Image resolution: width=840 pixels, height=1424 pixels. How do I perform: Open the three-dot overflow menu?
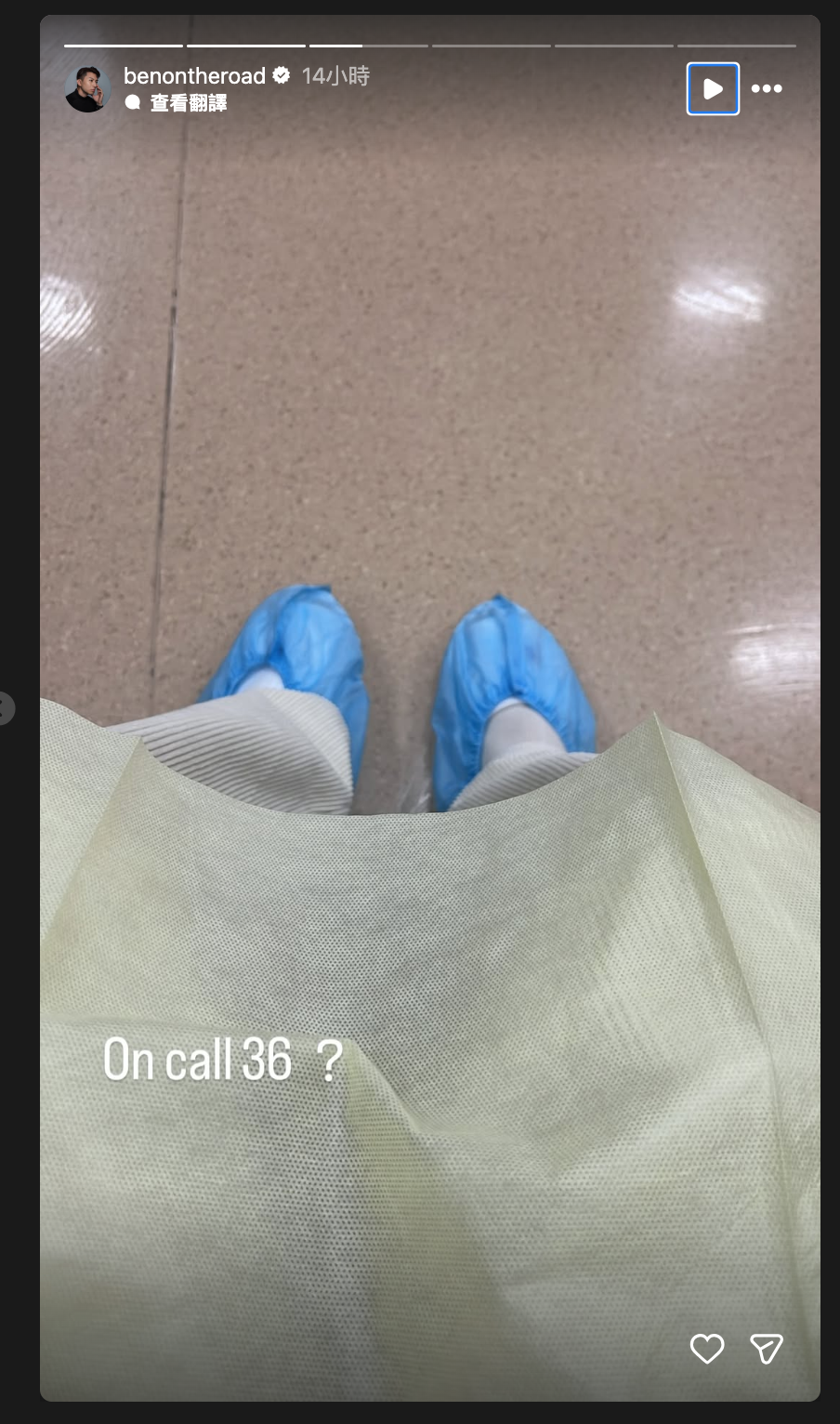coord(767,89)
